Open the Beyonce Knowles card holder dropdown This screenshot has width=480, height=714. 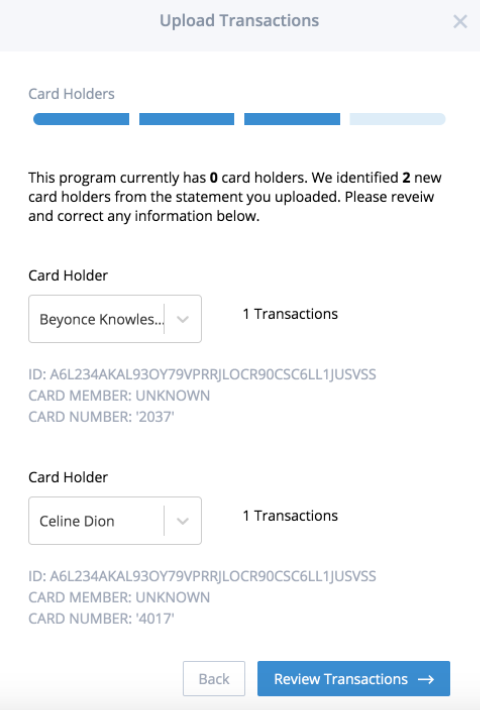tap(115, 319)
